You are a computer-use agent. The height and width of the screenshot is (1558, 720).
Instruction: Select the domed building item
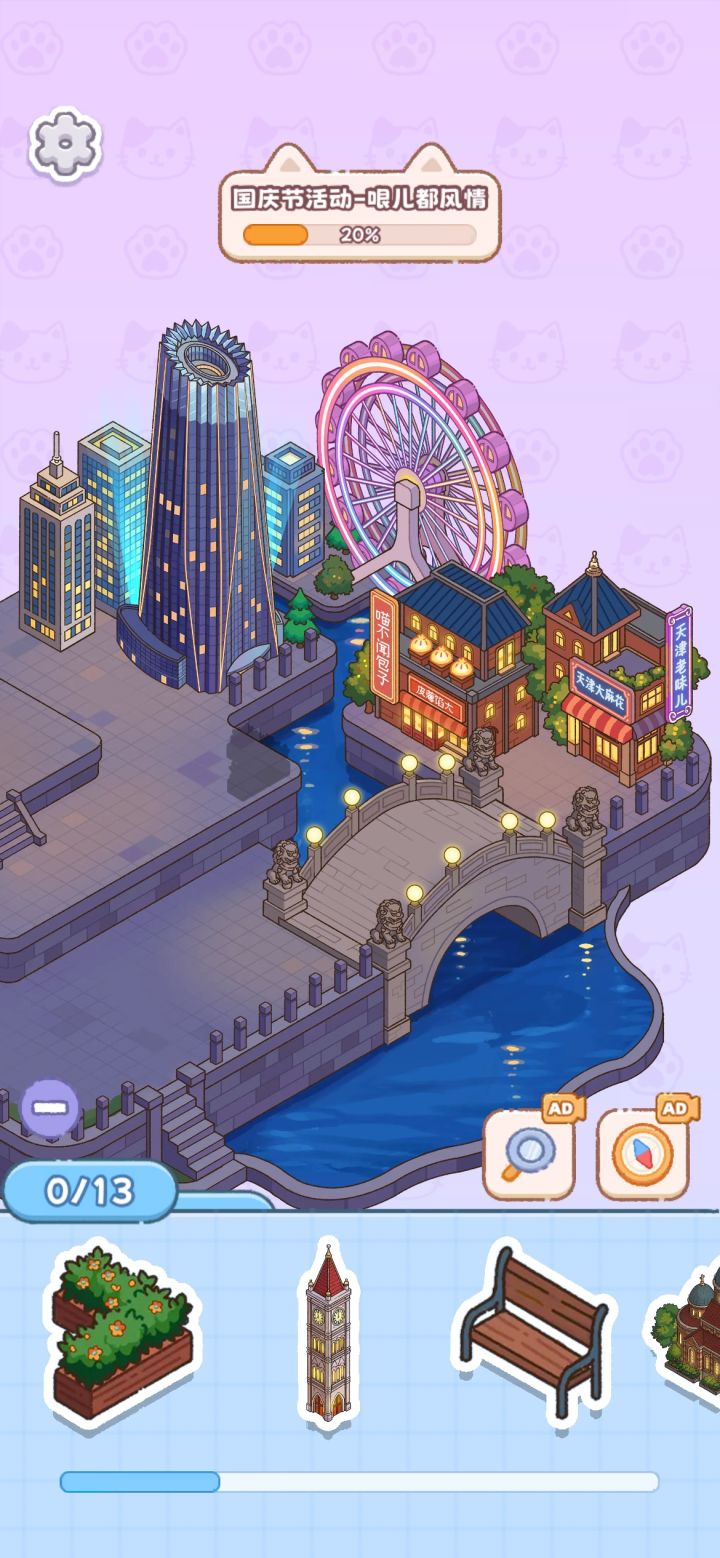(x=686, y=1325)
